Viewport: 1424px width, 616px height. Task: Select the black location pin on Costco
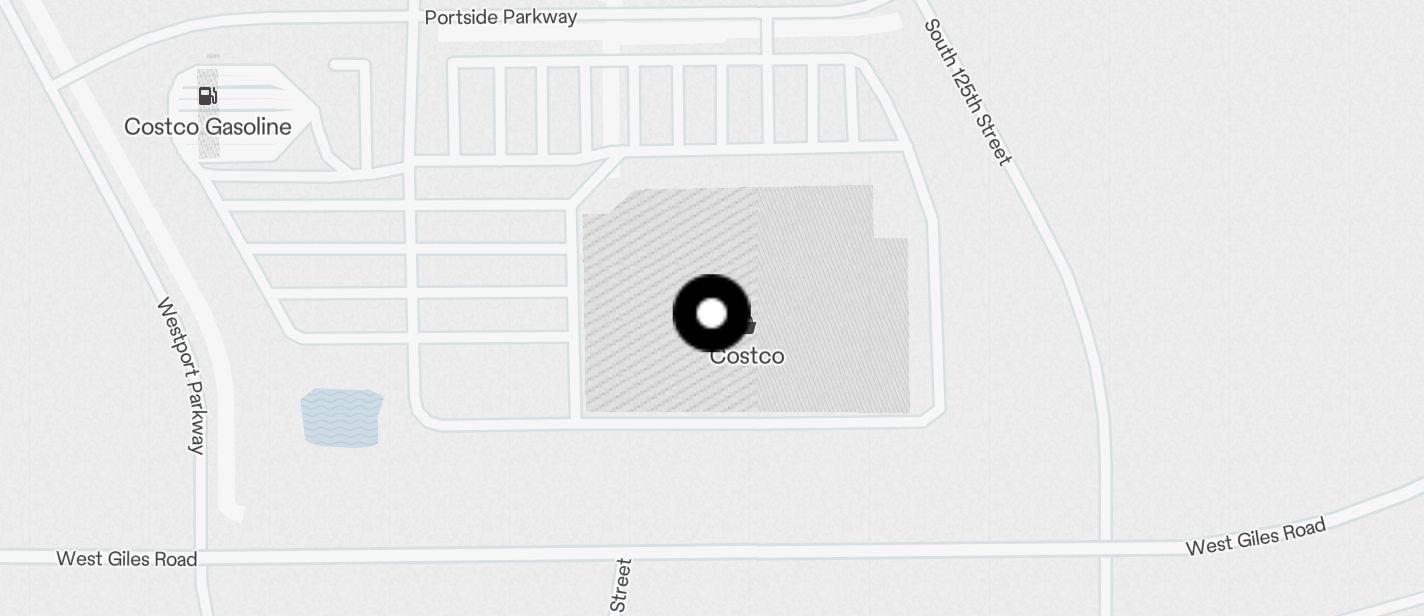[711, 314]
